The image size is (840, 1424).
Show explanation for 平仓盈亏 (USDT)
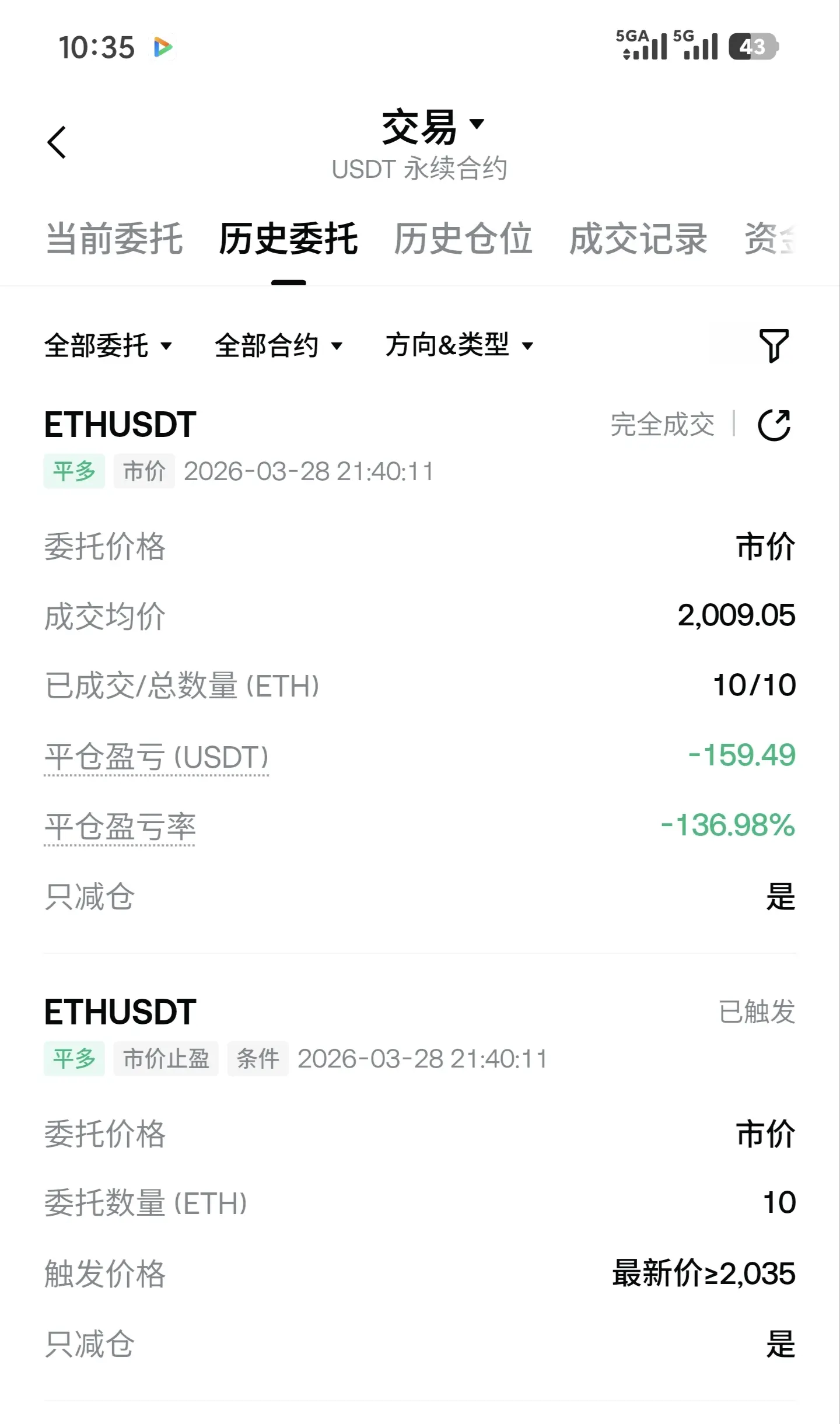pos(156,757)
